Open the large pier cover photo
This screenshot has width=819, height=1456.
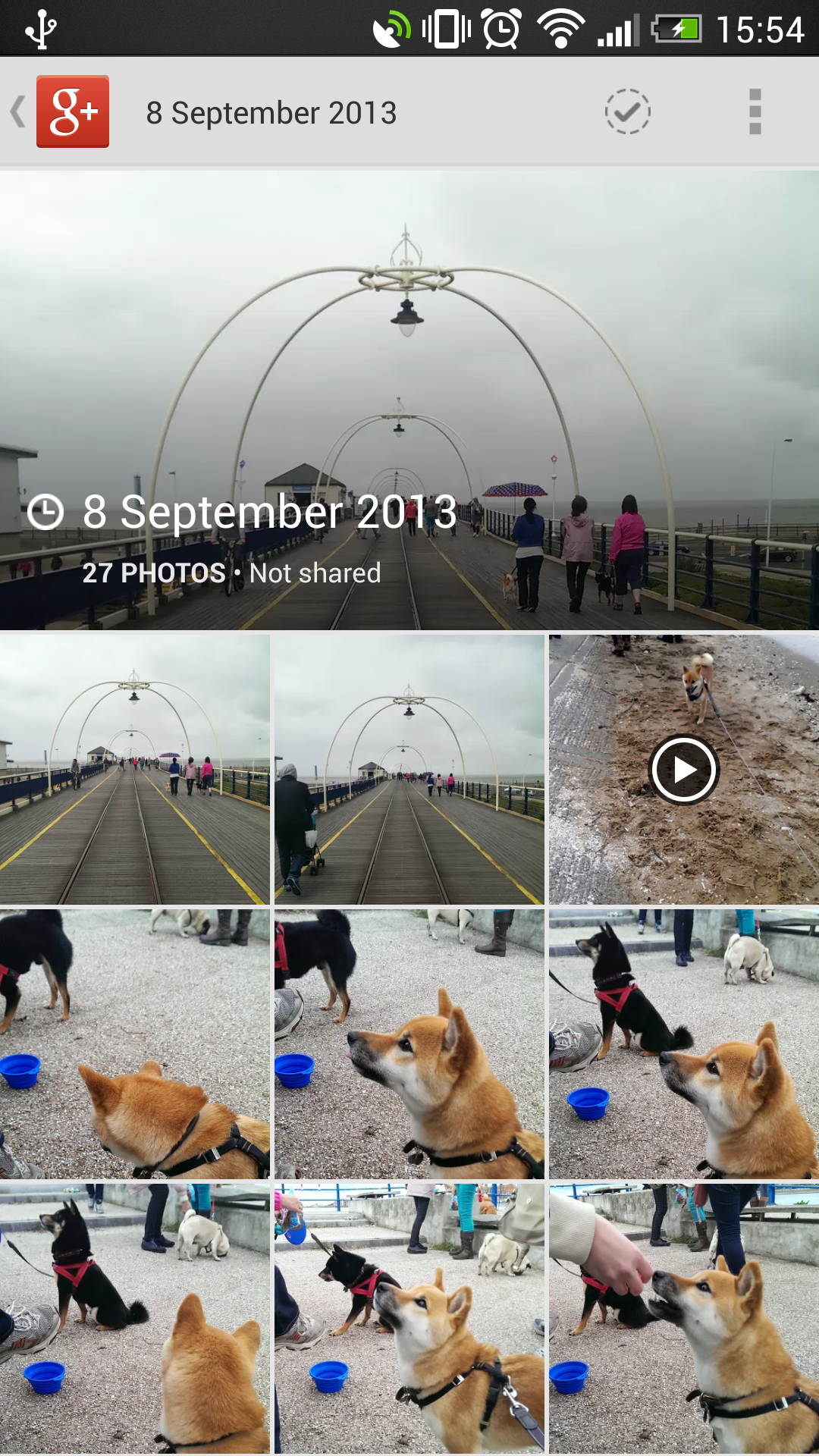409,400
